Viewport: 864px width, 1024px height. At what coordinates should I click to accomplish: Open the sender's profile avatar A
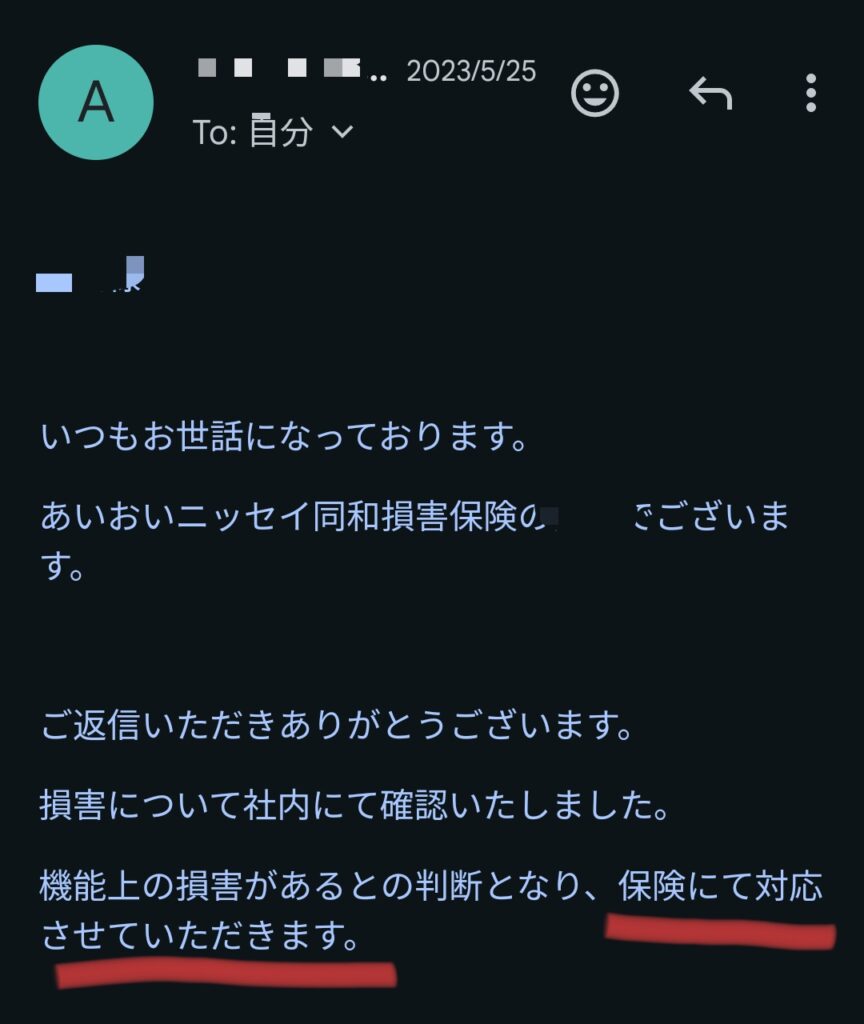click(96, 102)
